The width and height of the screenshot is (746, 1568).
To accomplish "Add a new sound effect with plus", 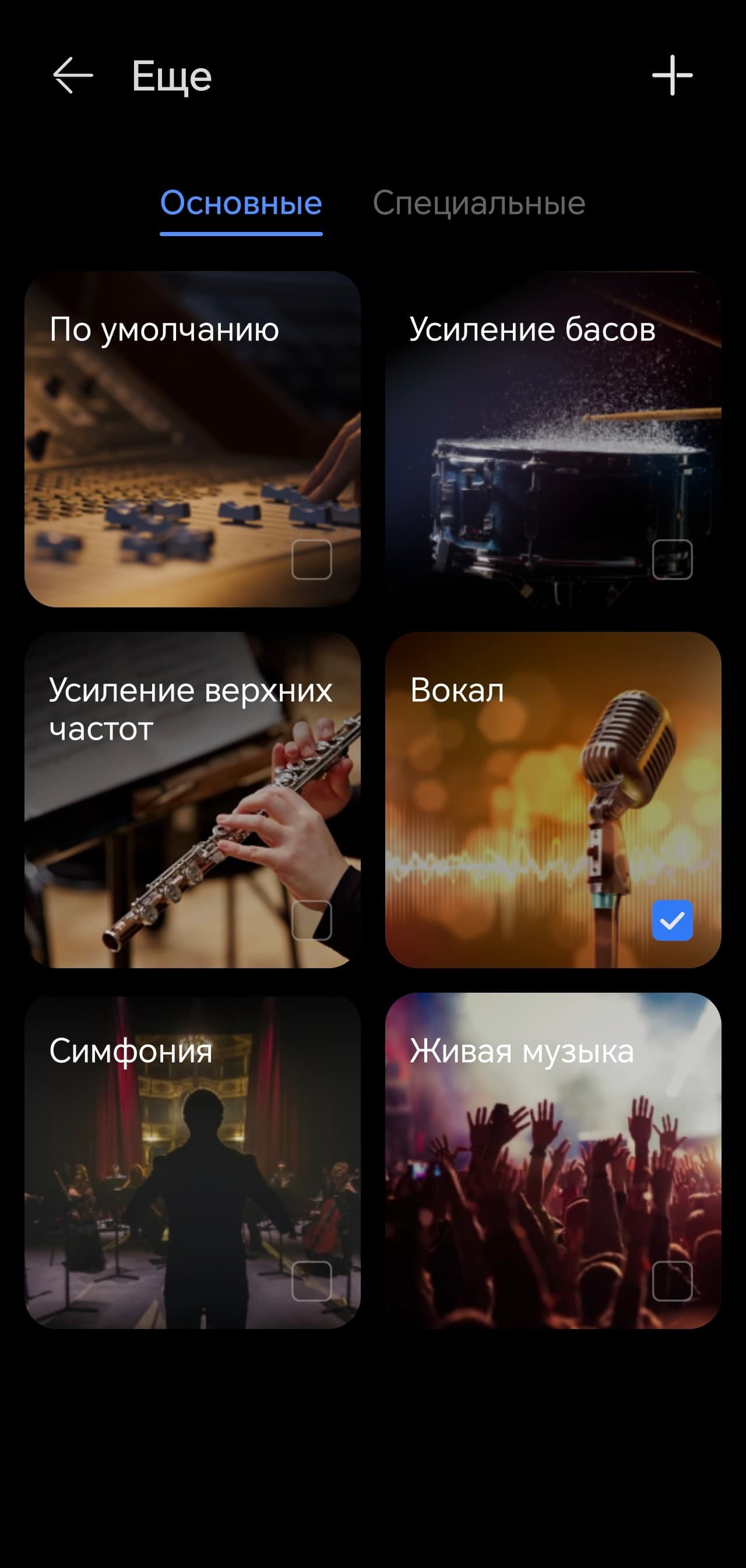I will coord(672,75).
